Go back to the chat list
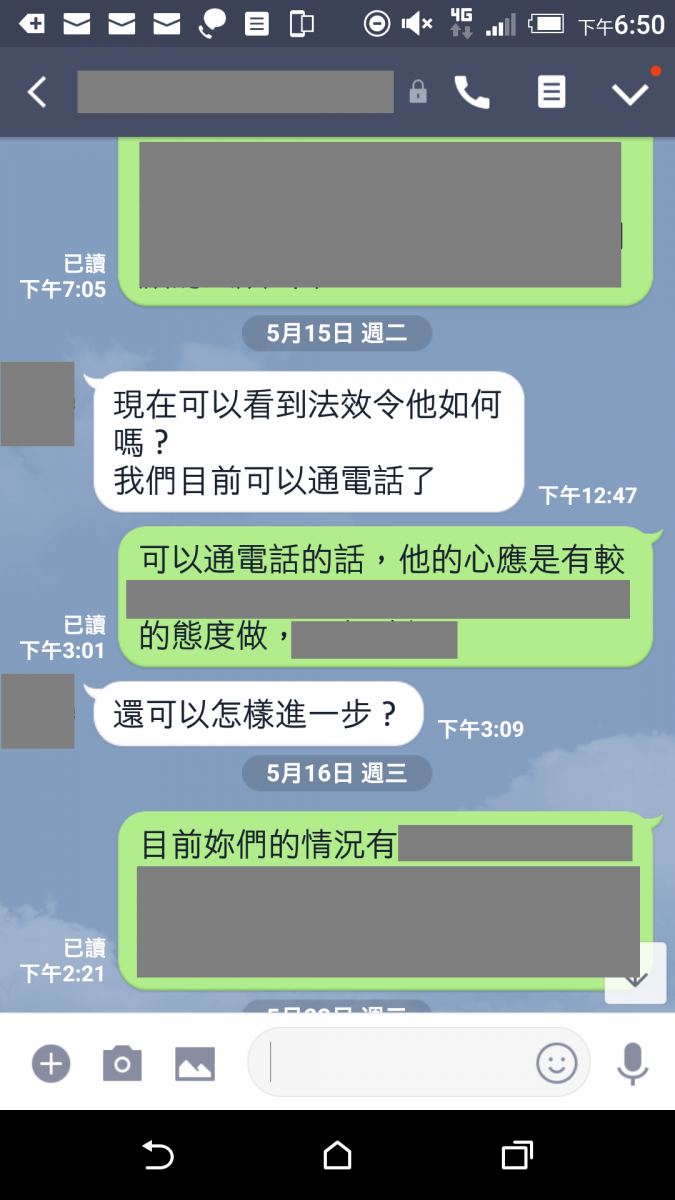Viewport: 675px width, 1200px height. pyautogui.click(x=37, y=93)
